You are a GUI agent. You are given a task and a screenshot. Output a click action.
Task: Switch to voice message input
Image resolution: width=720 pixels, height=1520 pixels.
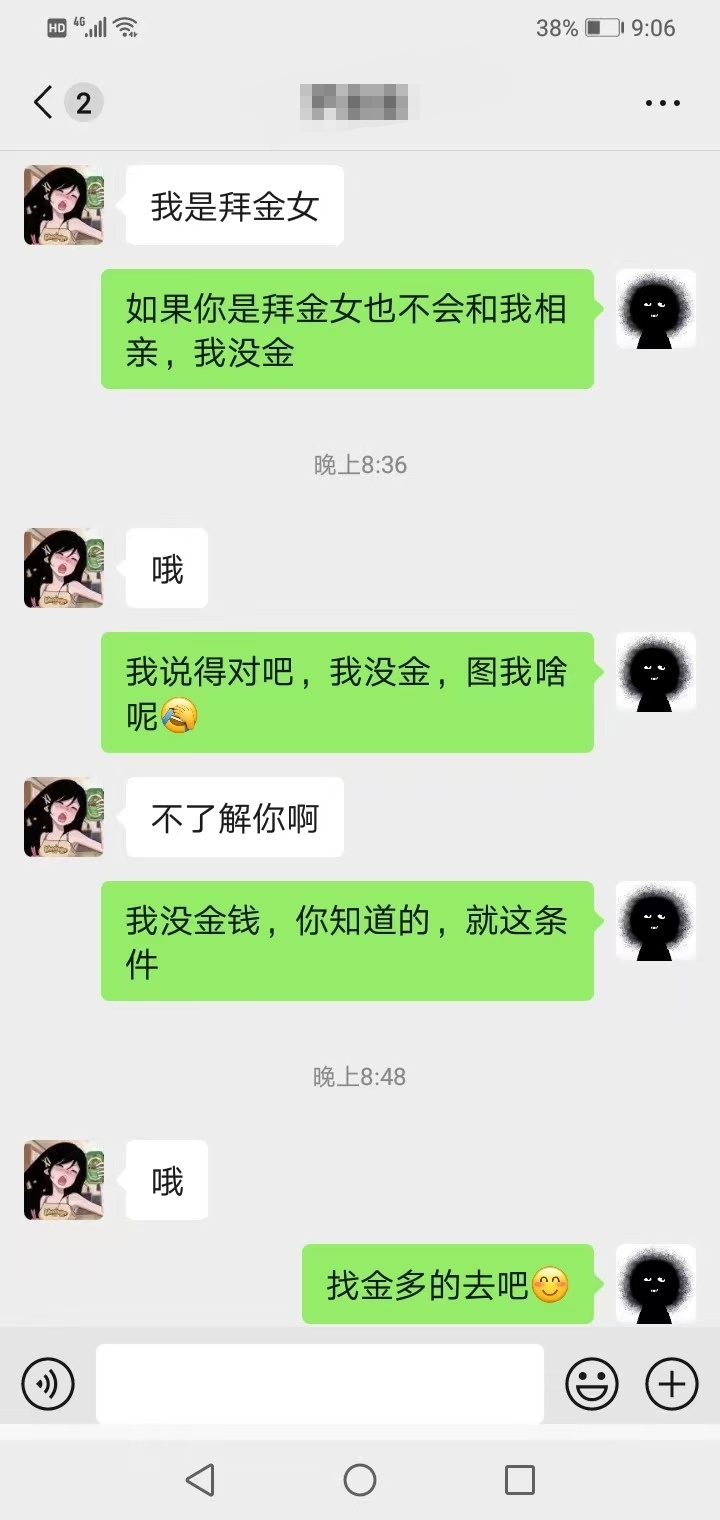pos(48,1384)
